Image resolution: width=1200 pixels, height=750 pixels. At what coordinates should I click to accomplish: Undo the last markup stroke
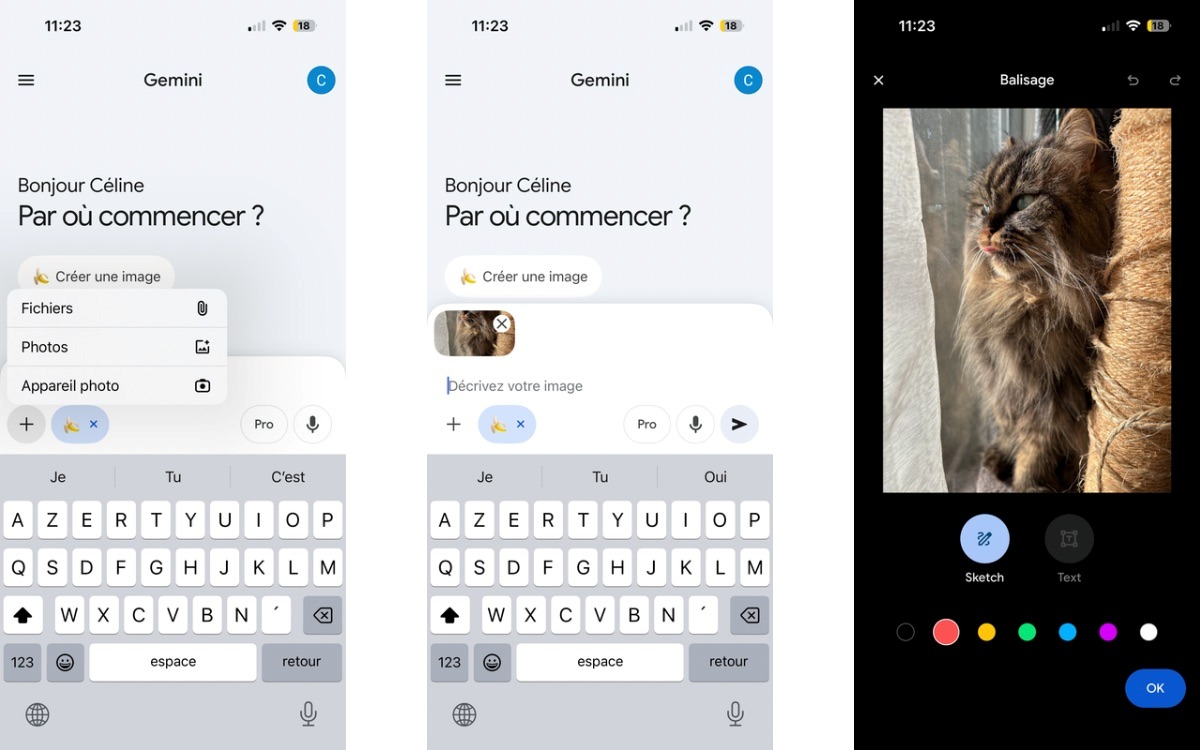[x=1133, y=80]
